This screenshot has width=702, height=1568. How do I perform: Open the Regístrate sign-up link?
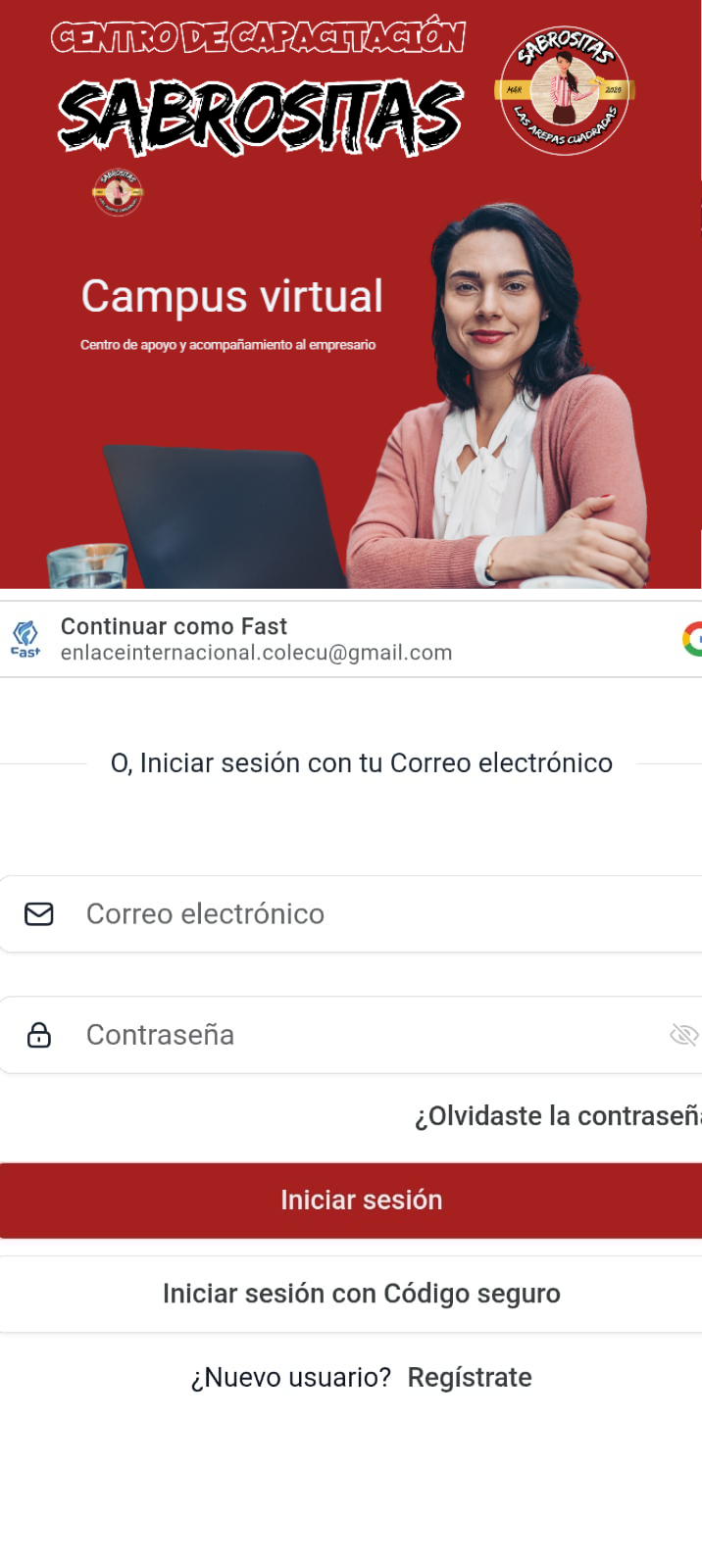(470, 1378)
